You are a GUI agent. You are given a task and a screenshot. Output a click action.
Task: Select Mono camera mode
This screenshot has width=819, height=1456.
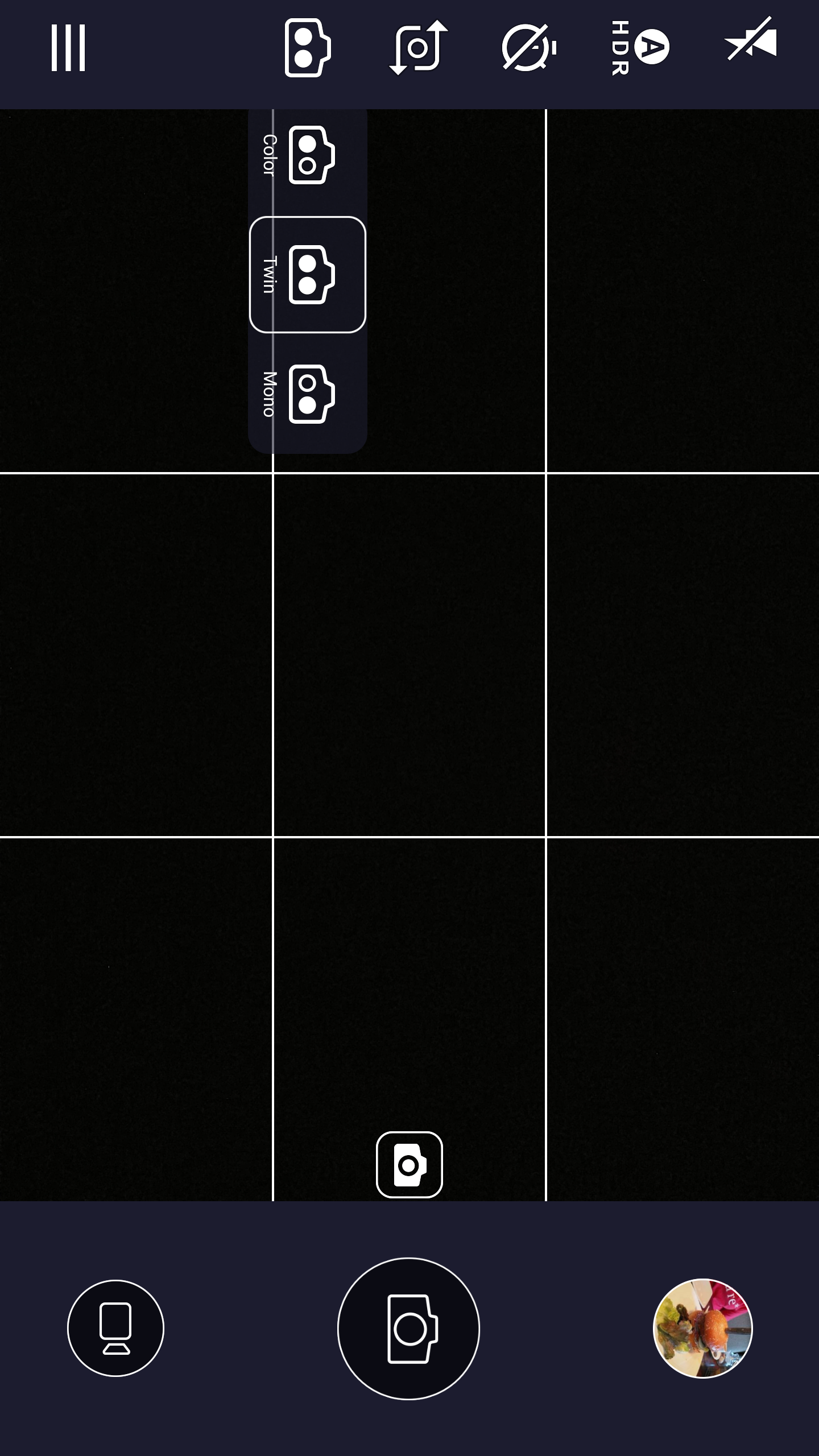(307, 394)
